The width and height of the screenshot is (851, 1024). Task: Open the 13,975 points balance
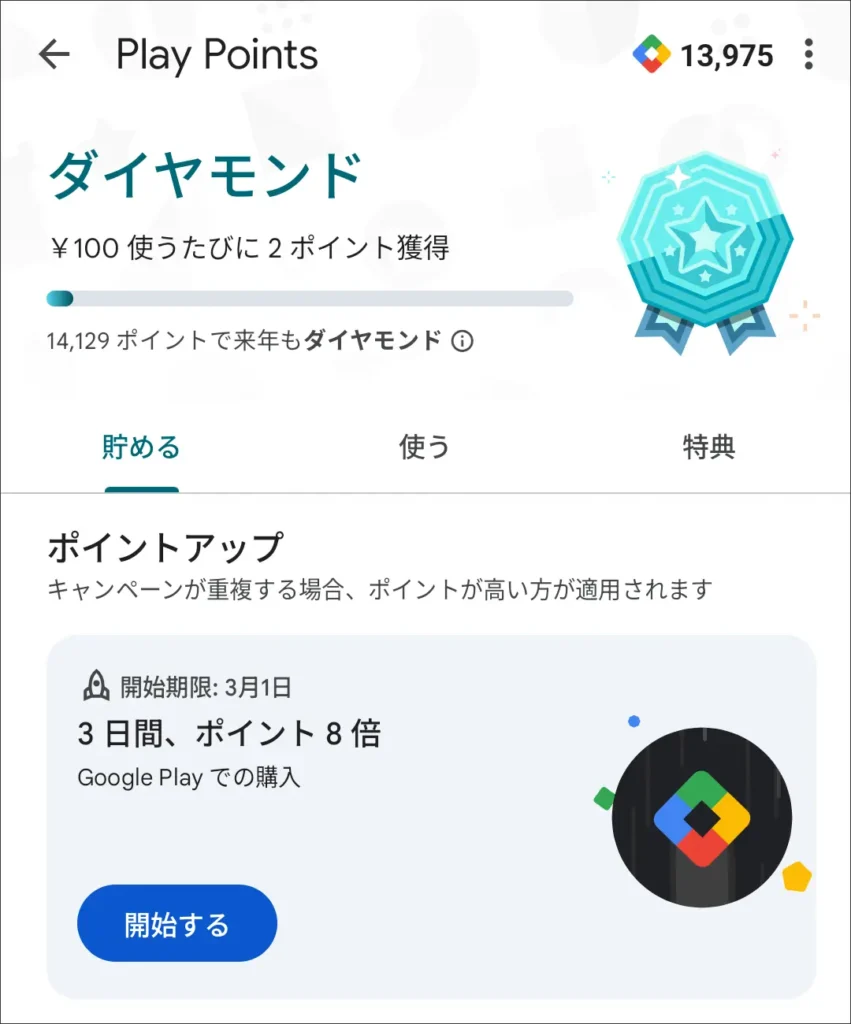704,55
